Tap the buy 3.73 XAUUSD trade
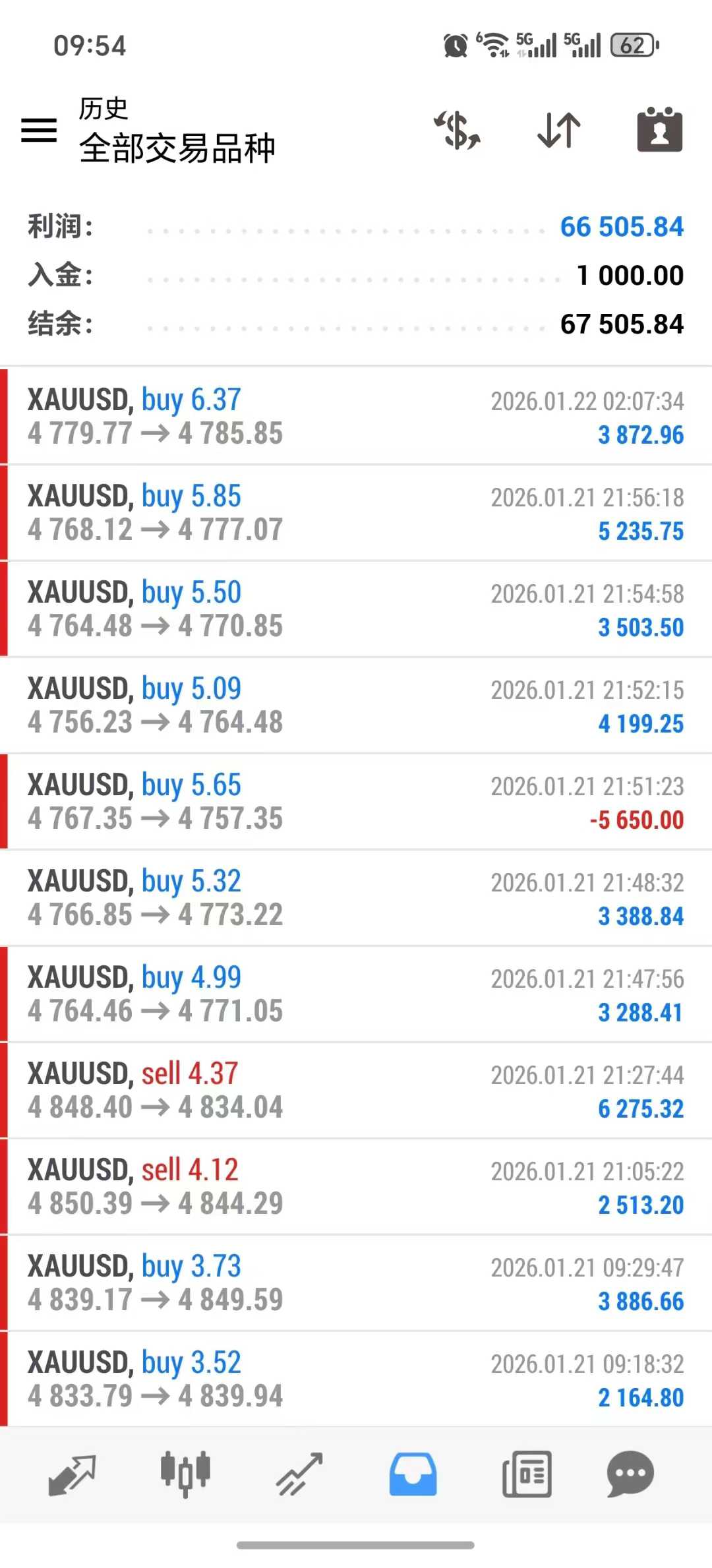 pos(356,1283)
